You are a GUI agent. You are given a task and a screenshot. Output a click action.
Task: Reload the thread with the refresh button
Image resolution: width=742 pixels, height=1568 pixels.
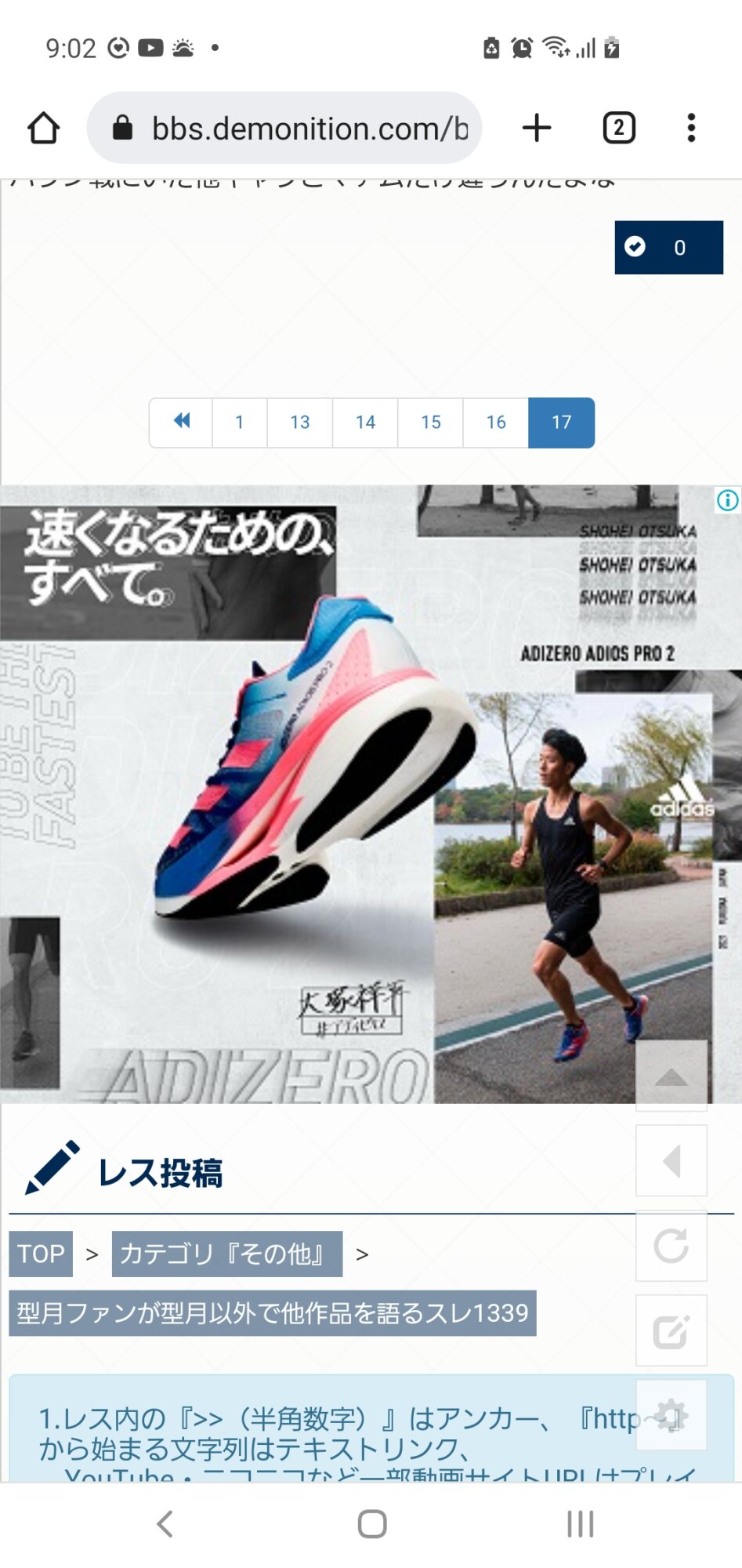click(671, 1246)
